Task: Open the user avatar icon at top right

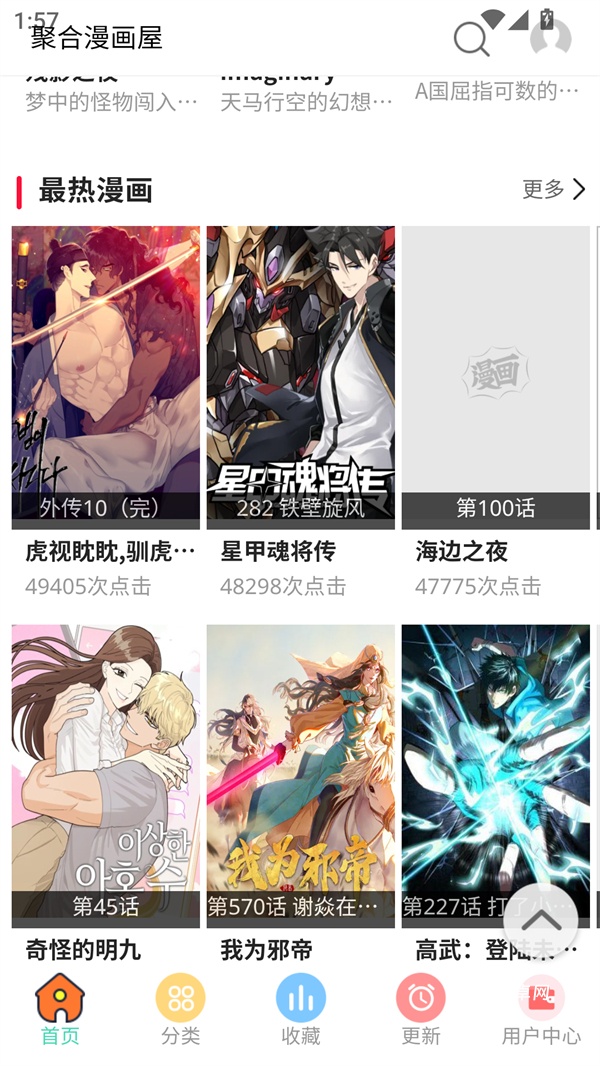Action: point(550,39)
